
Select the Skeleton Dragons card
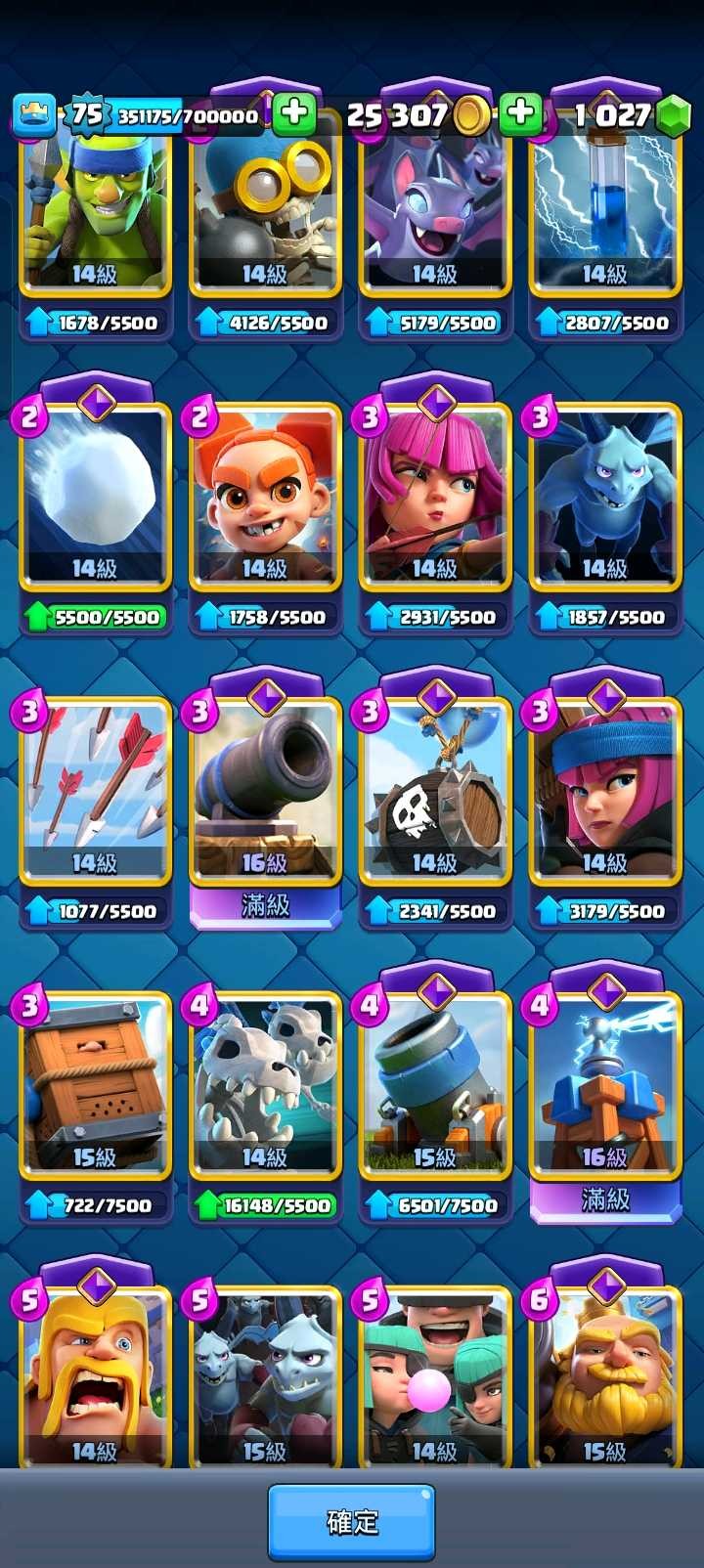coord(265,1087)
